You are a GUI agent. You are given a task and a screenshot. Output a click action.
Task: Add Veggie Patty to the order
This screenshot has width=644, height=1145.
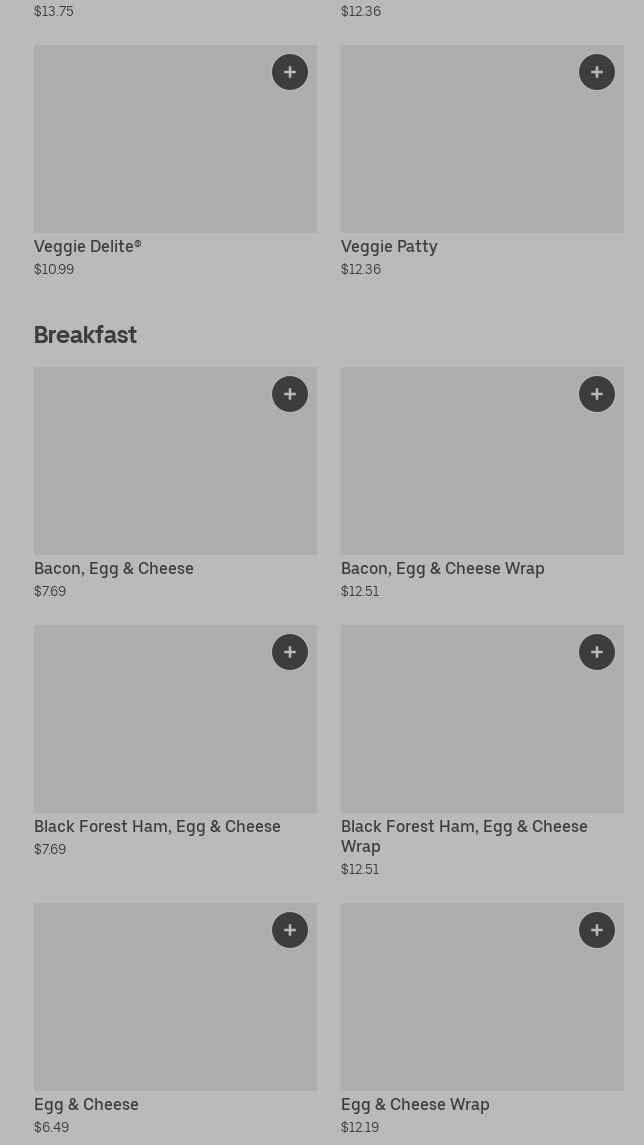(x=597, y=72)
